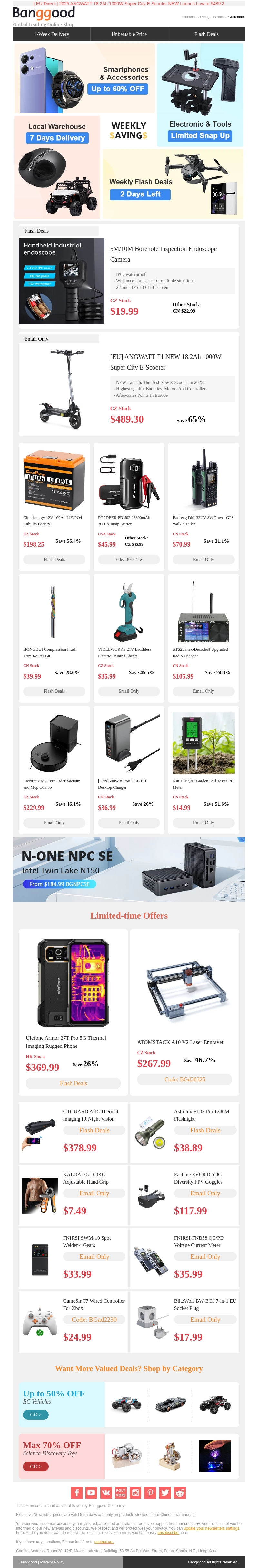Tap the unsubscribe link
The height and width of the screenshot is (1568, 258).
[x=168, y=1533]
